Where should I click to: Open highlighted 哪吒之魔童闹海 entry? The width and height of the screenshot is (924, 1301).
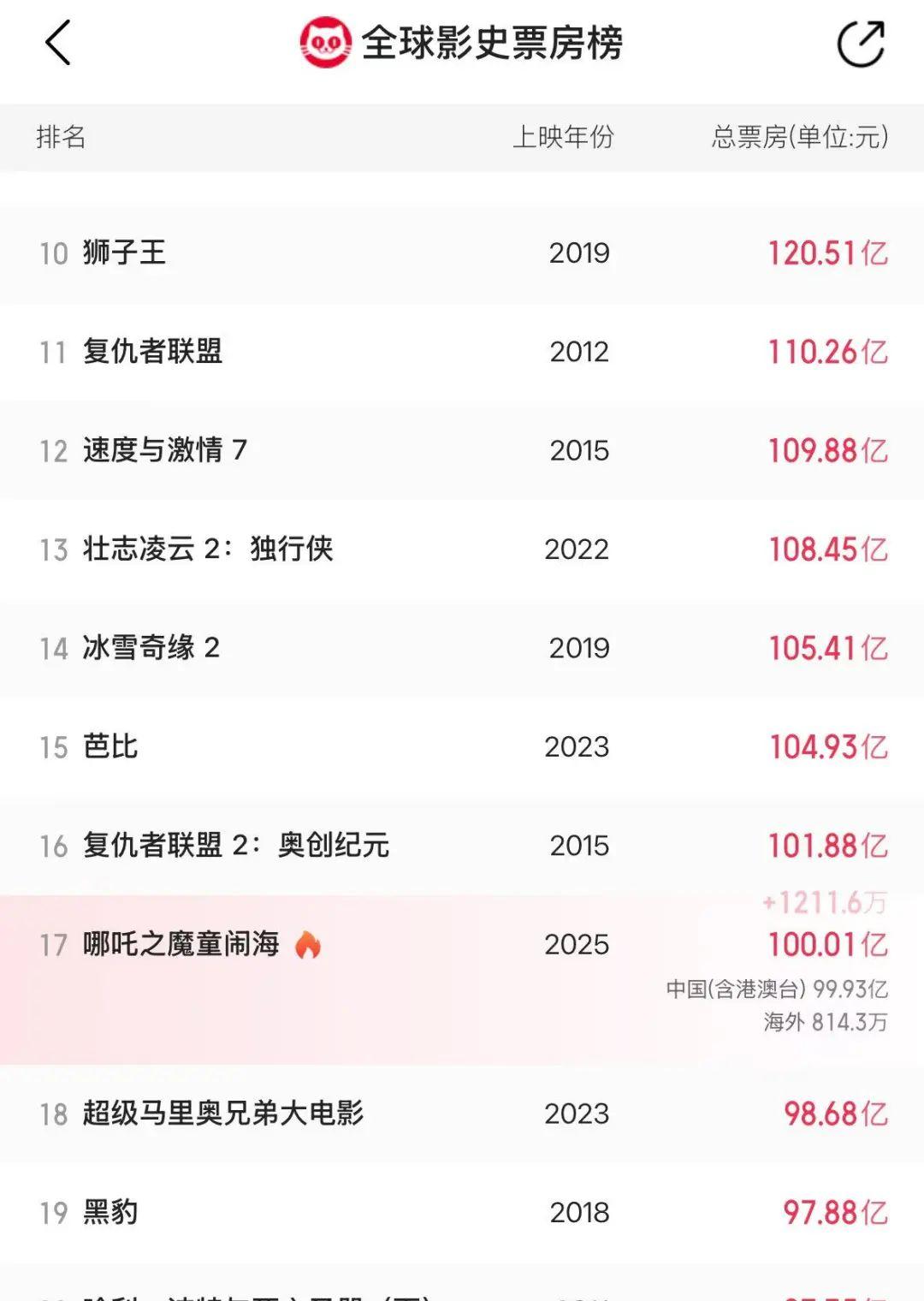click(462, 980)
